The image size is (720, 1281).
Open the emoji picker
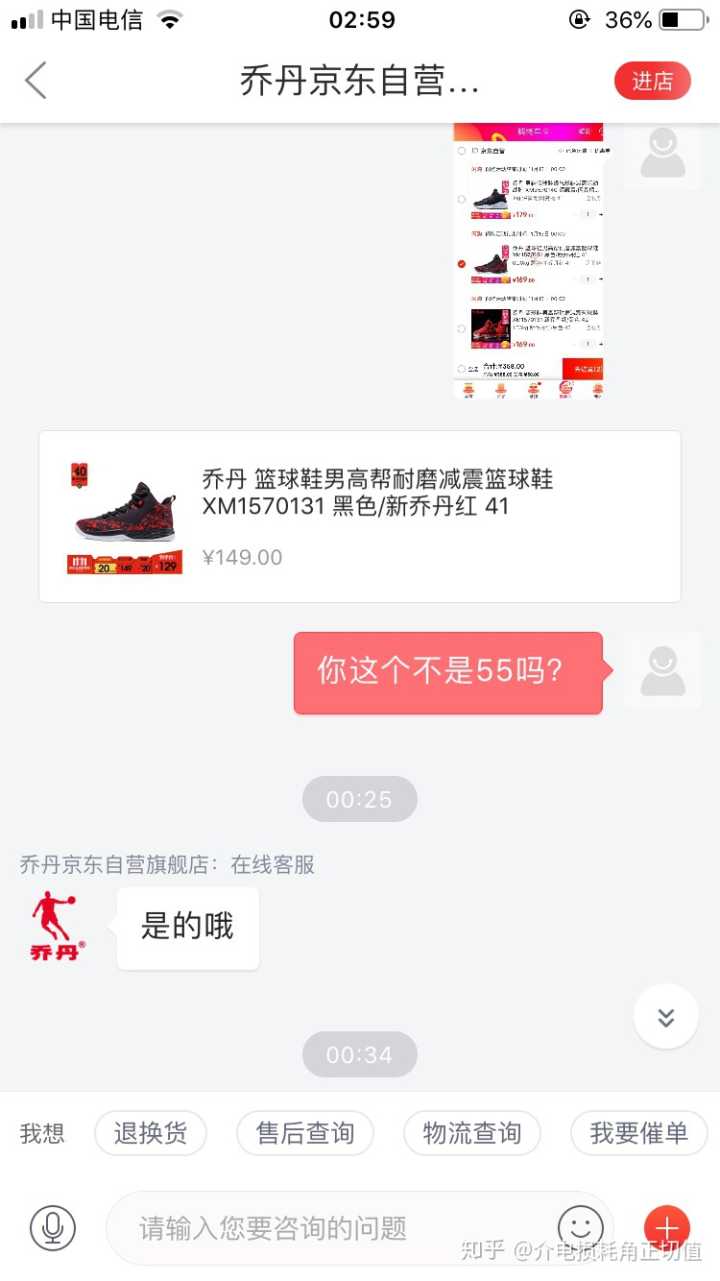coord(581,1226)
